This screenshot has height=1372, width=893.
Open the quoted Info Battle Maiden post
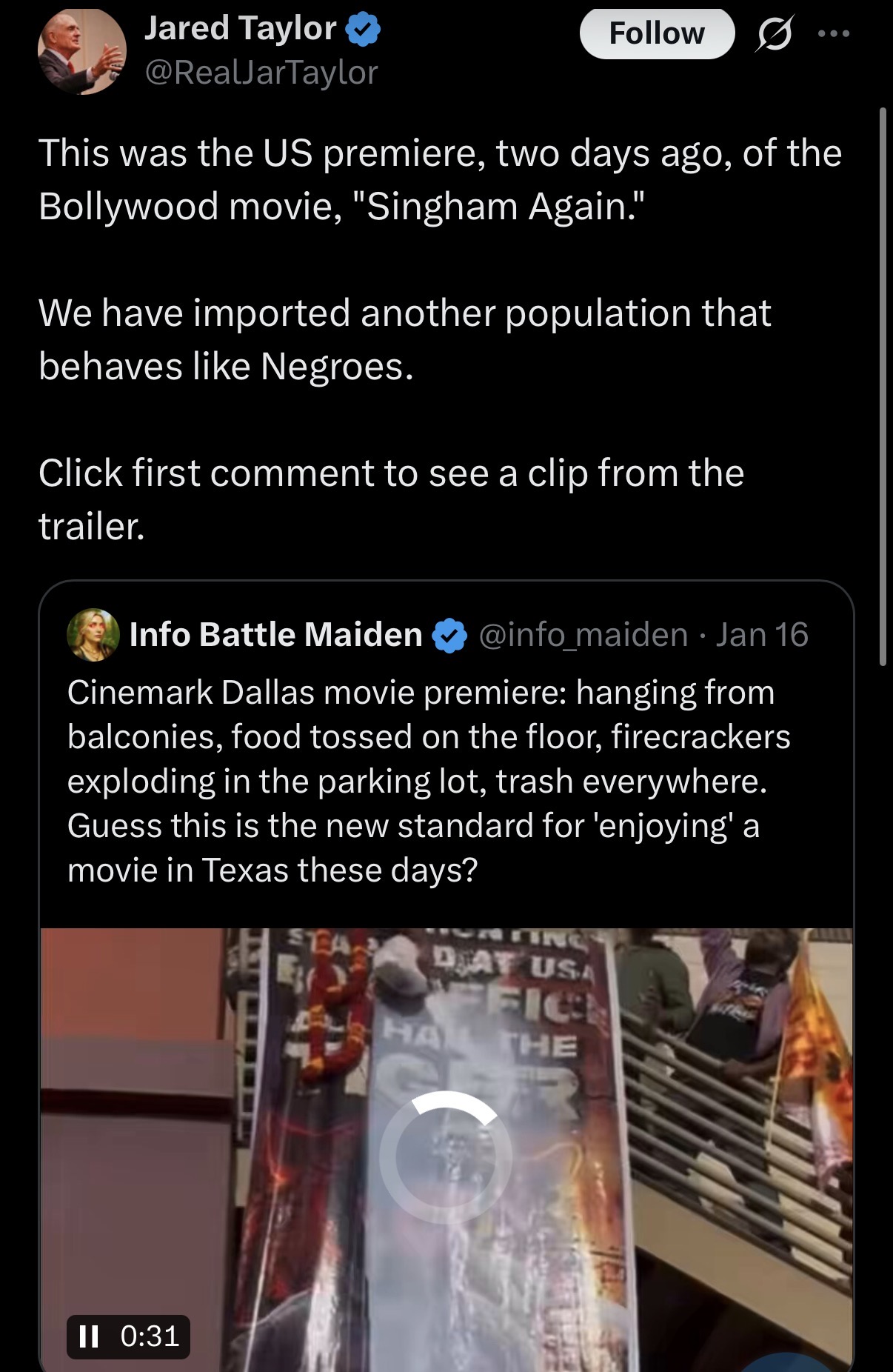446,752
